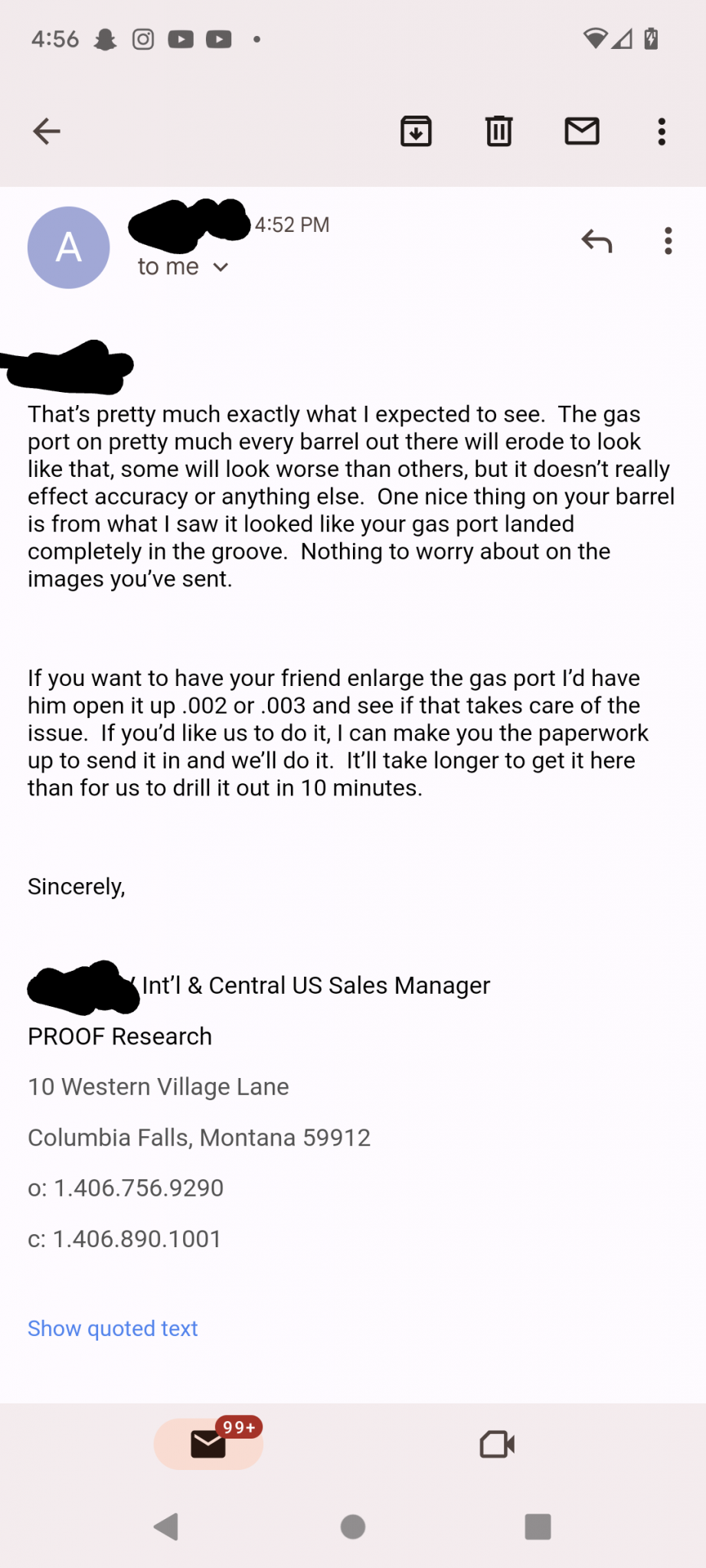Expand the 'to me' recipient details

pos(220,267)
